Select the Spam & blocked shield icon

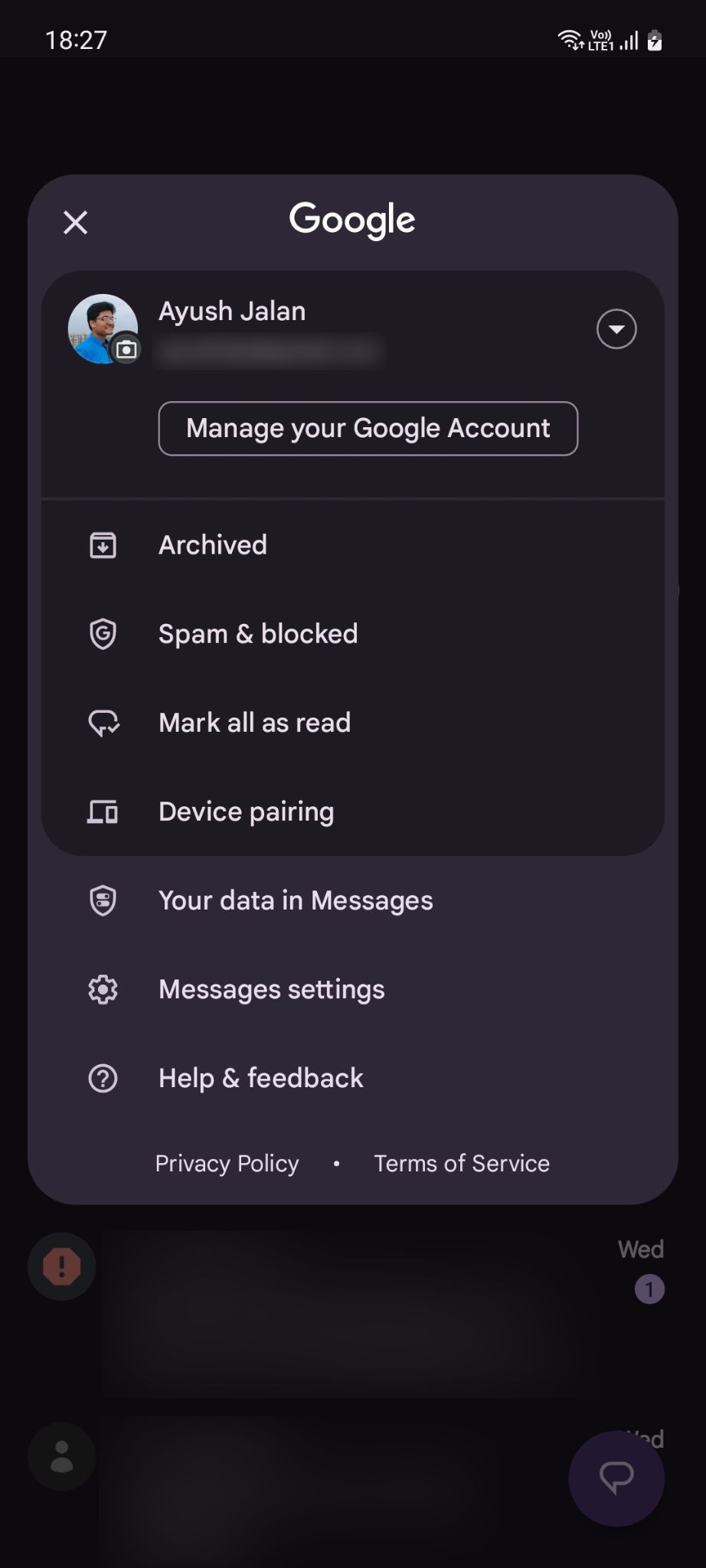[102, 633]
